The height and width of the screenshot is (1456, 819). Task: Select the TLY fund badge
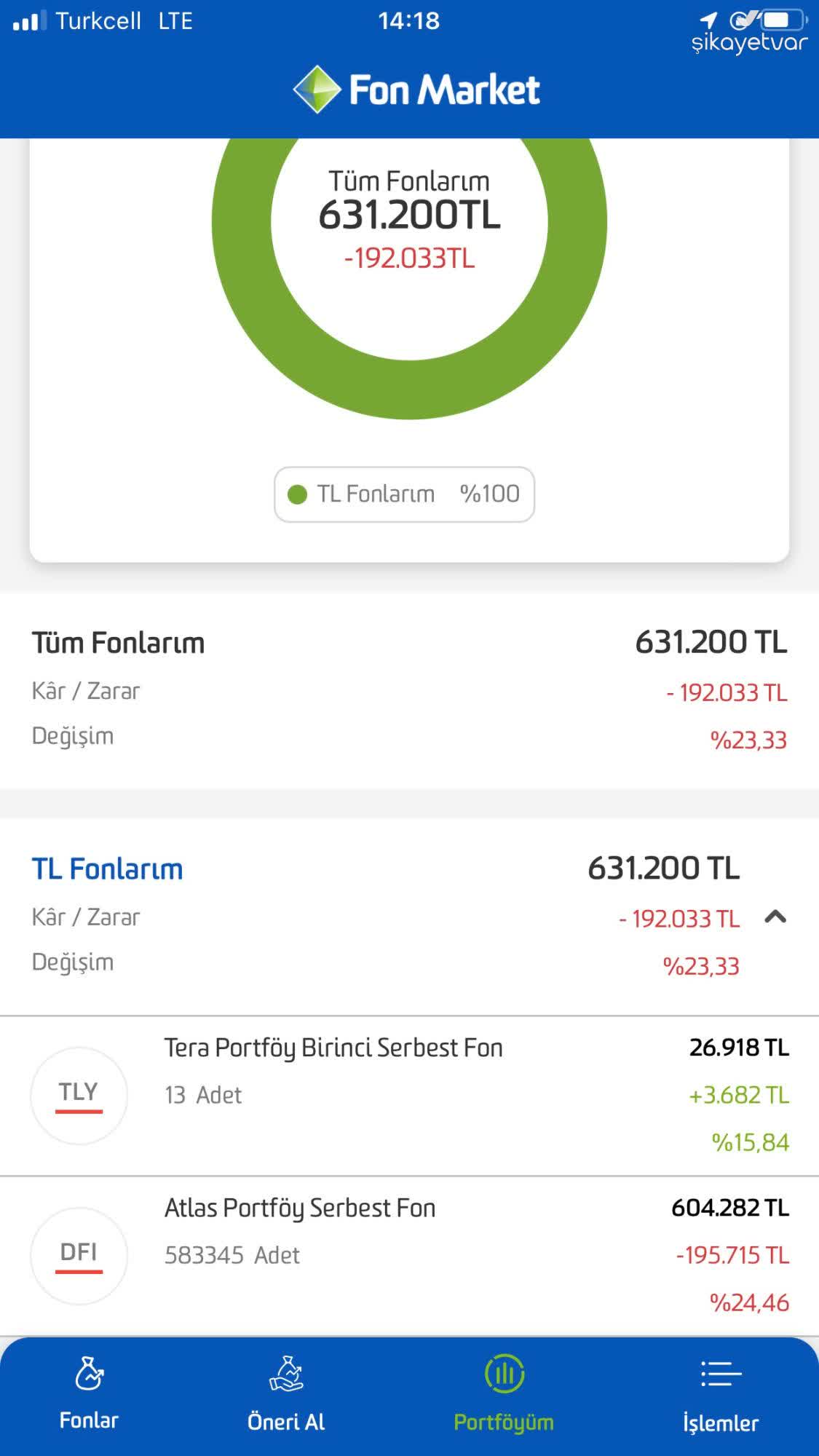coord(79,1096)
